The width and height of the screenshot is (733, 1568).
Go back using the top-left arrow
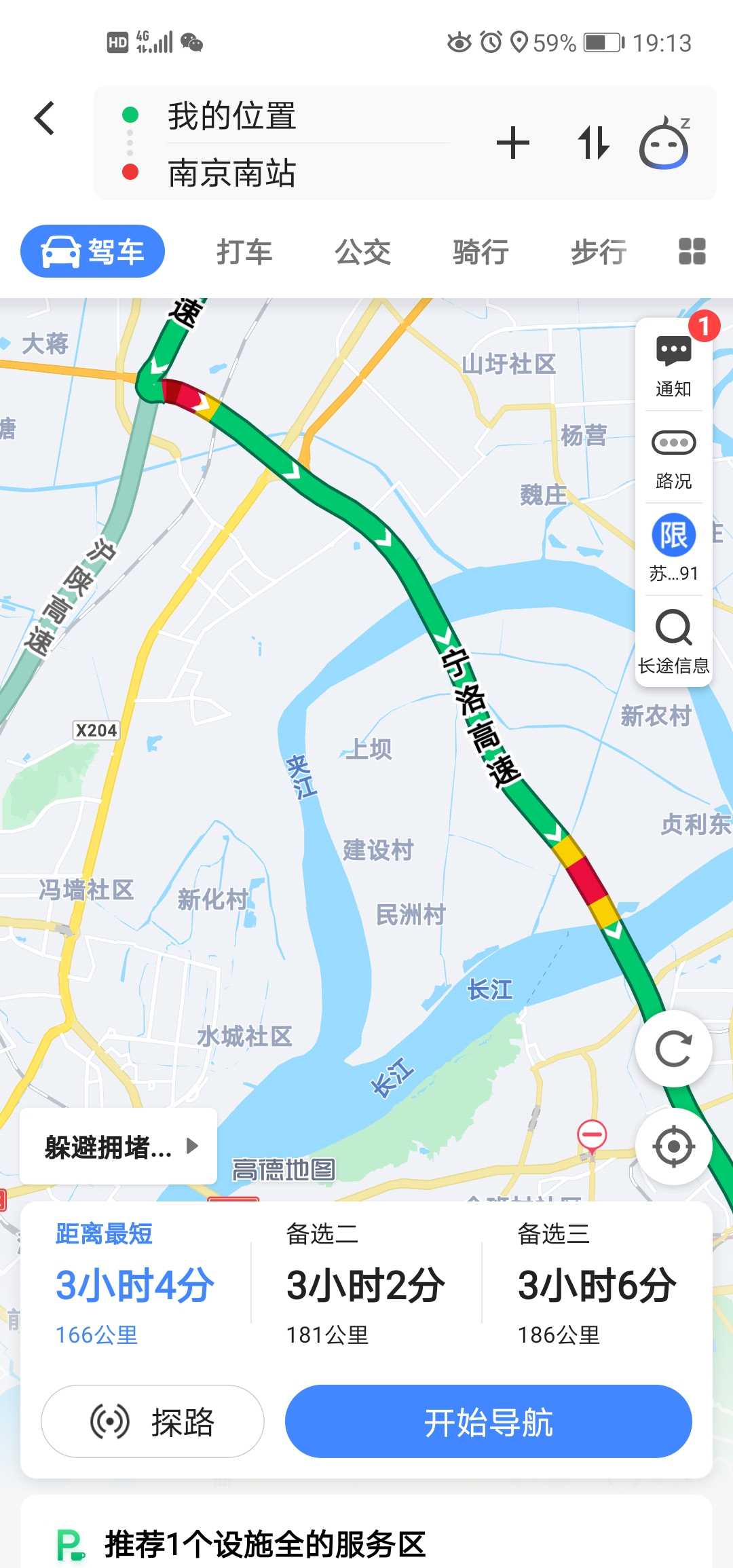point(45,118)
